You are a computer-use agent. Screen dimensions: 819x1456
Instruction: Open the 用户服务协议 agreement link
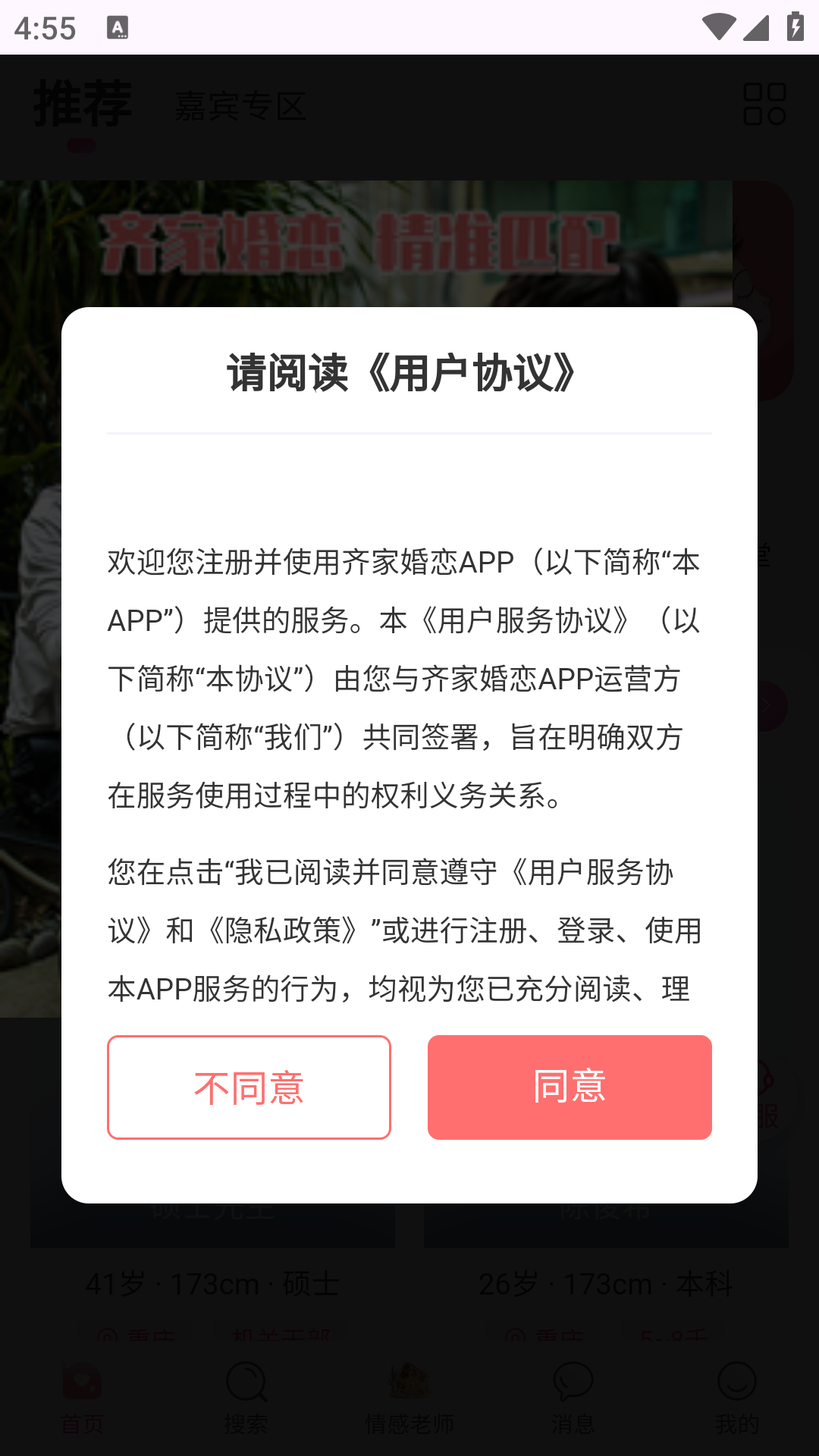[597, 874]
